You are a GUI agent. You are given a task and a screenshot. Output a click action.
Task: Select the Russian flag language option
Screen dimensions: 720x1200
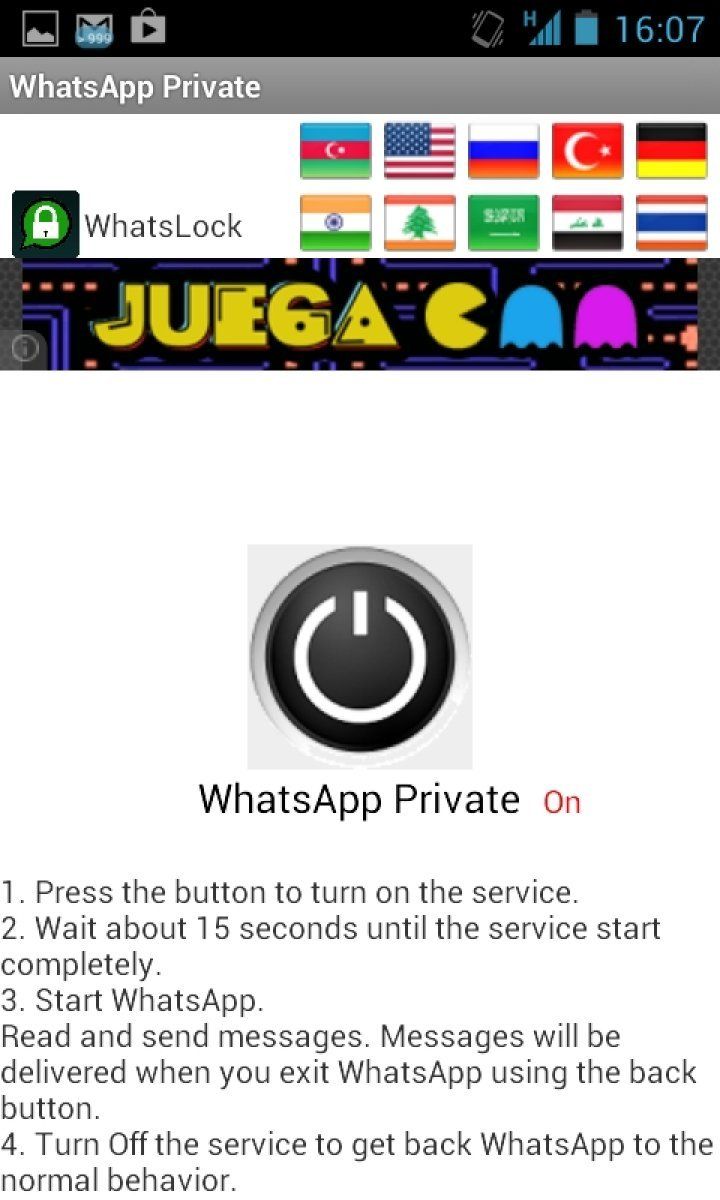tap(503, 150)
